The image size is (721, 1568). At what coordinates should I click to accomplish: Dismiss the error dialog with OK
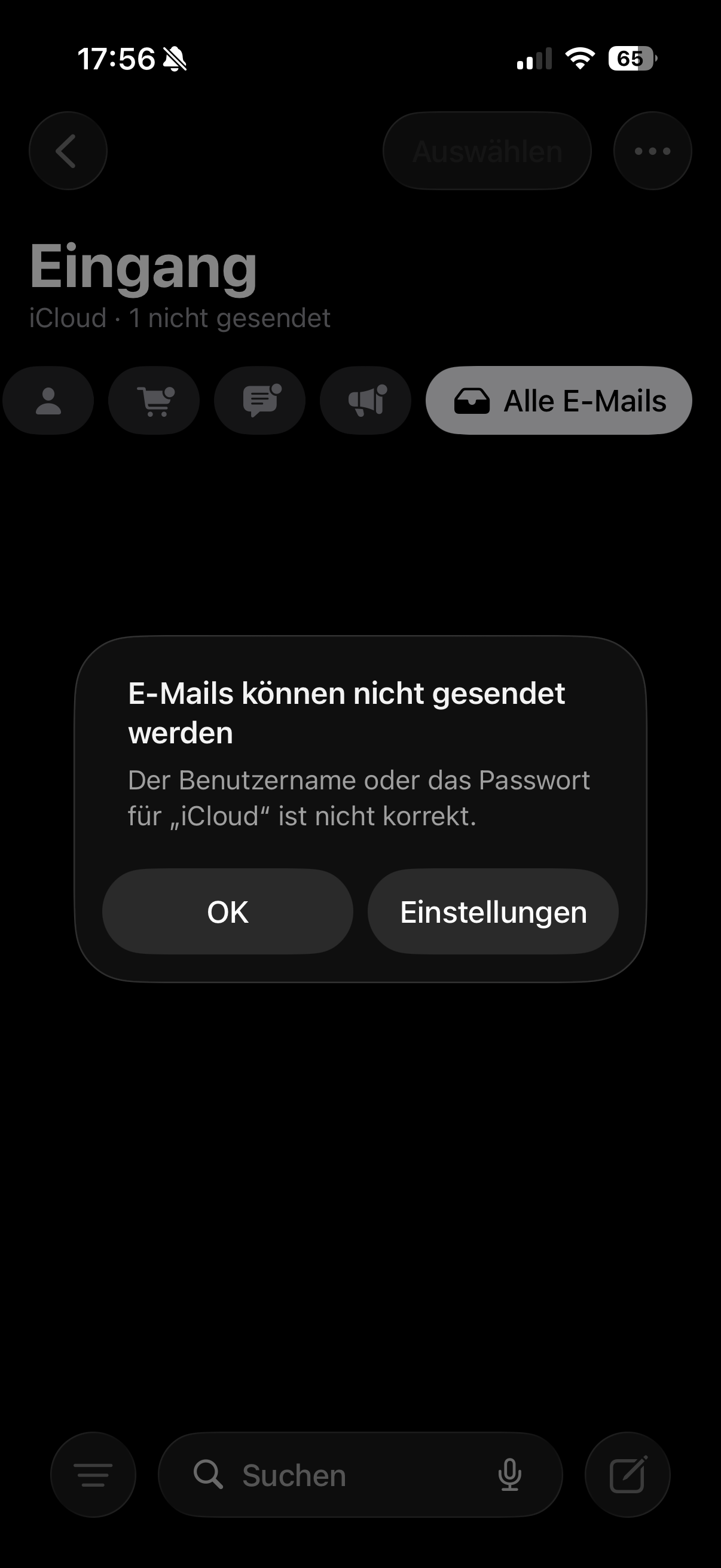[x=228, y=911]
